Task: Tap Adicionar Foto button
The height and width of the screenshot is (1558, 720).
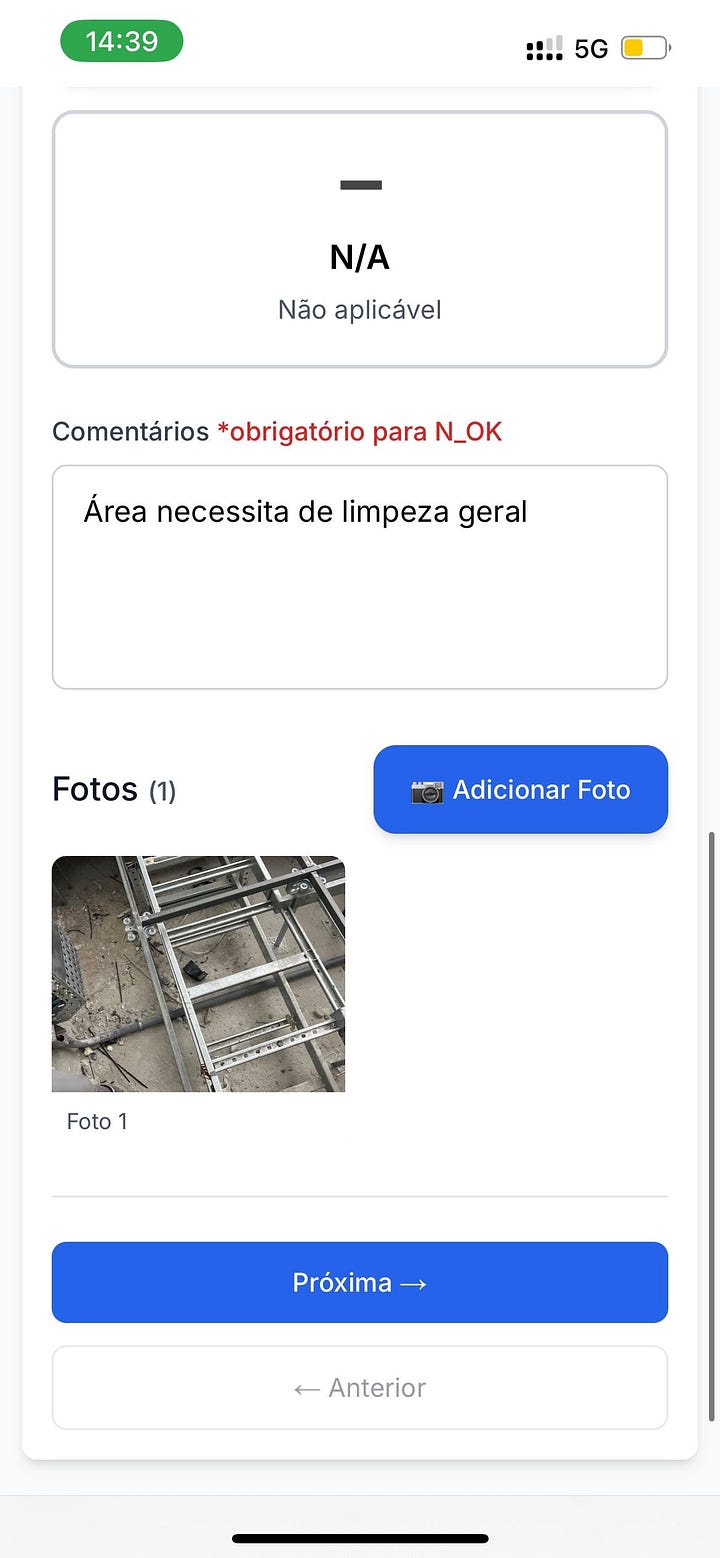Action: coord(520,789)
